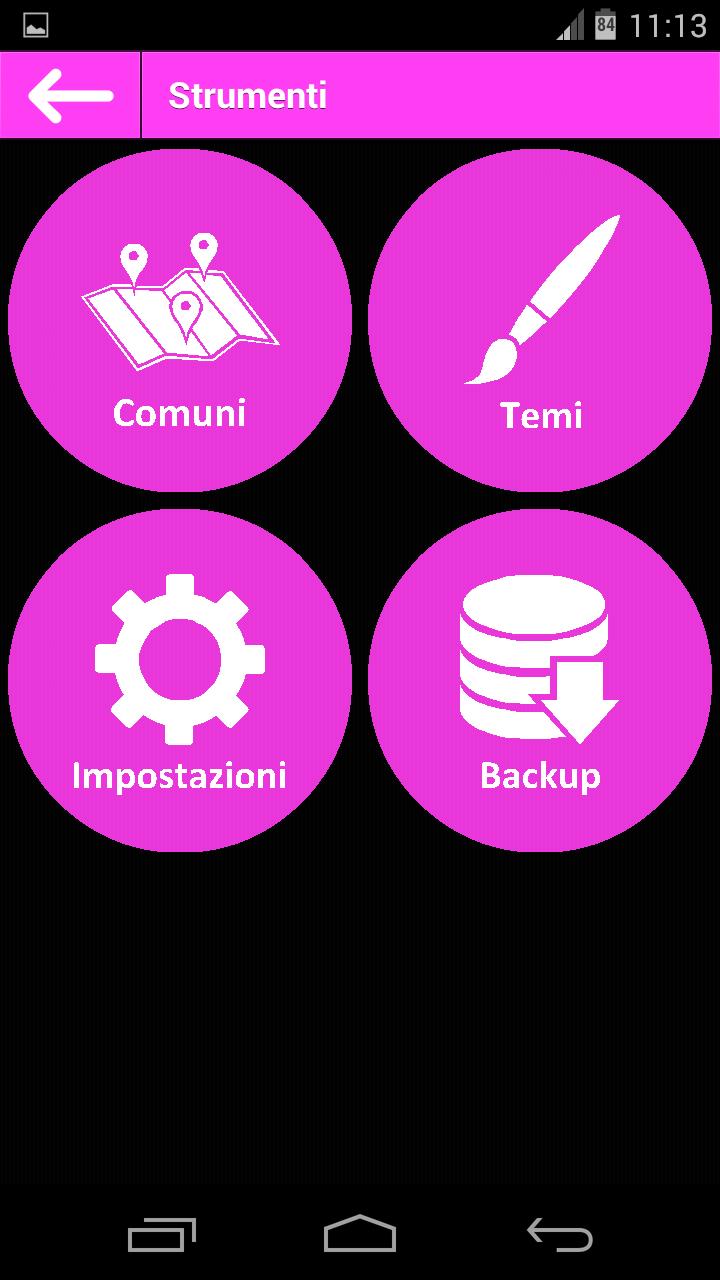Open the Impostazioni gear icon
Viewport: 720px width, 1280px height.
click(180, 660)
